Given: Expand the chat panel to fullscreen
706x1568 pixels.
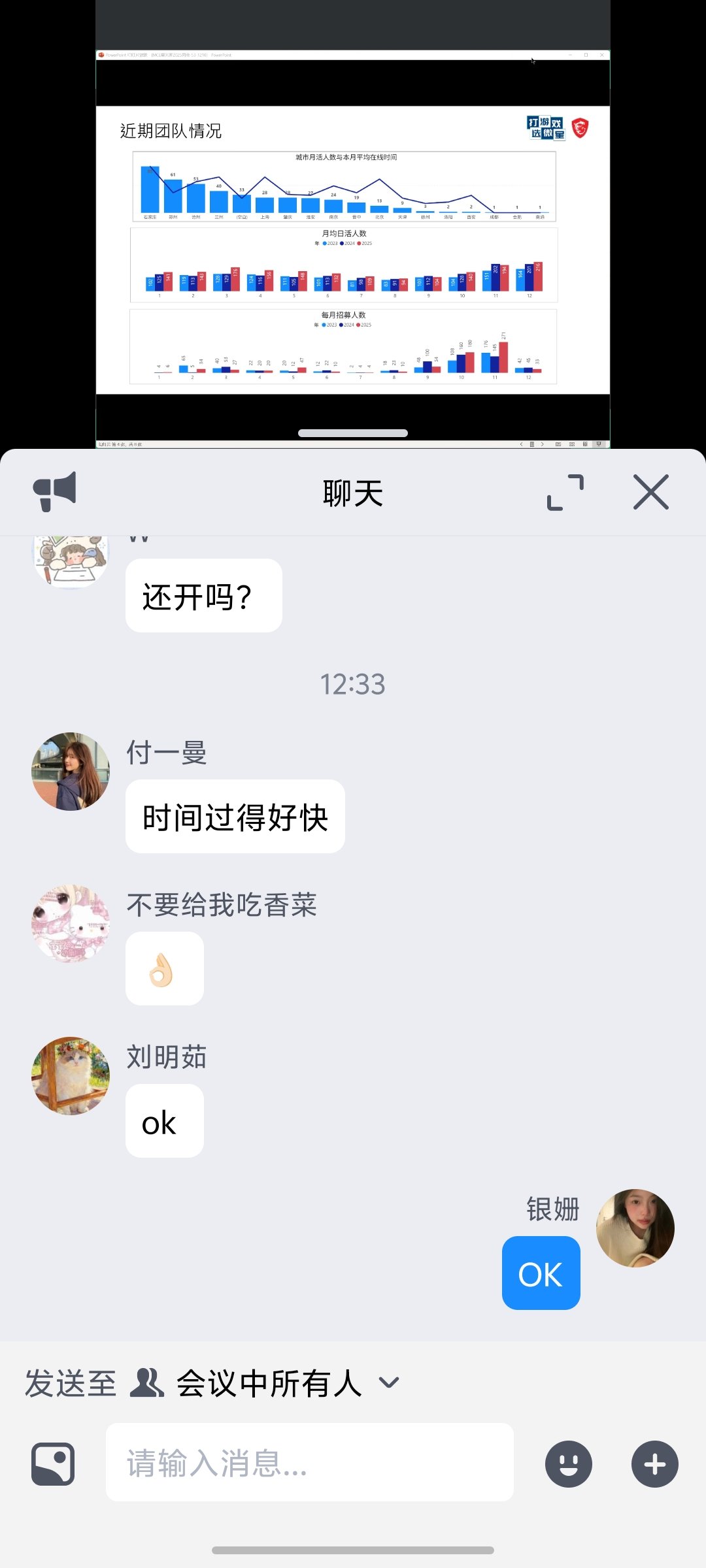Looking at the screenshot, I should (566, 492).
